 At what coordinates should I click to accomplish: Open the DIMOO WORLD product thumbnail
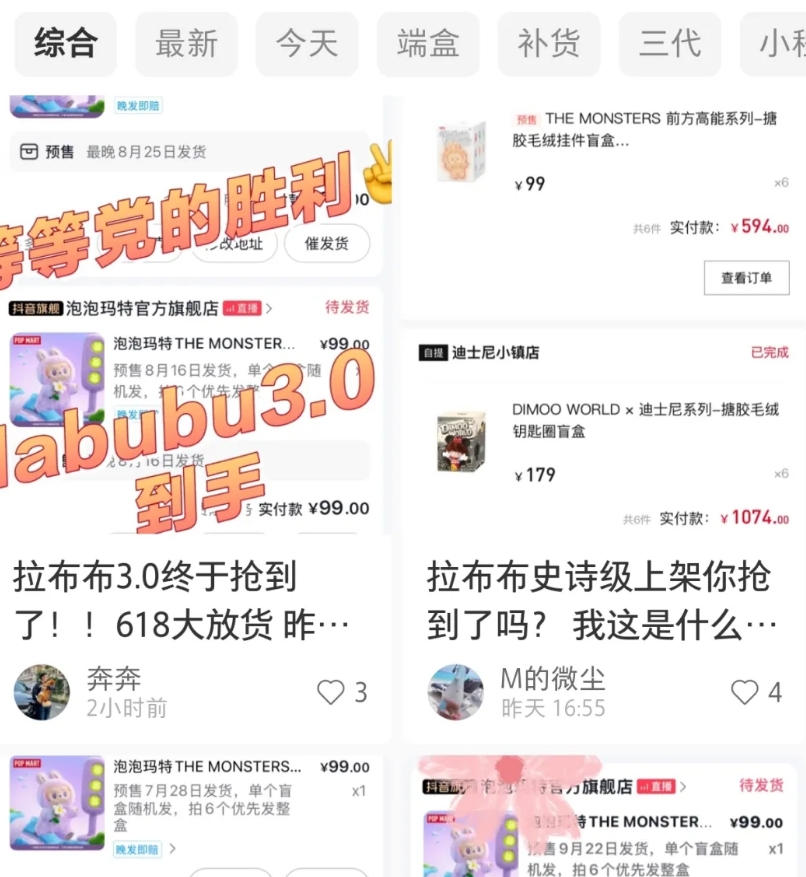[x=463, y=443]
